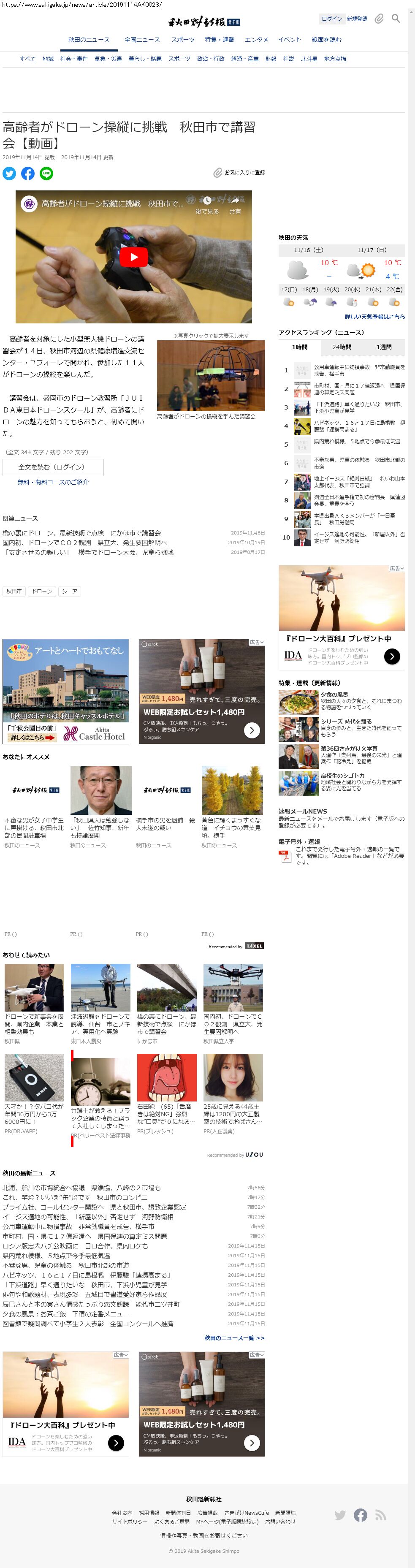View 秋田のニュース一覧 list link

coord(234,1338)
